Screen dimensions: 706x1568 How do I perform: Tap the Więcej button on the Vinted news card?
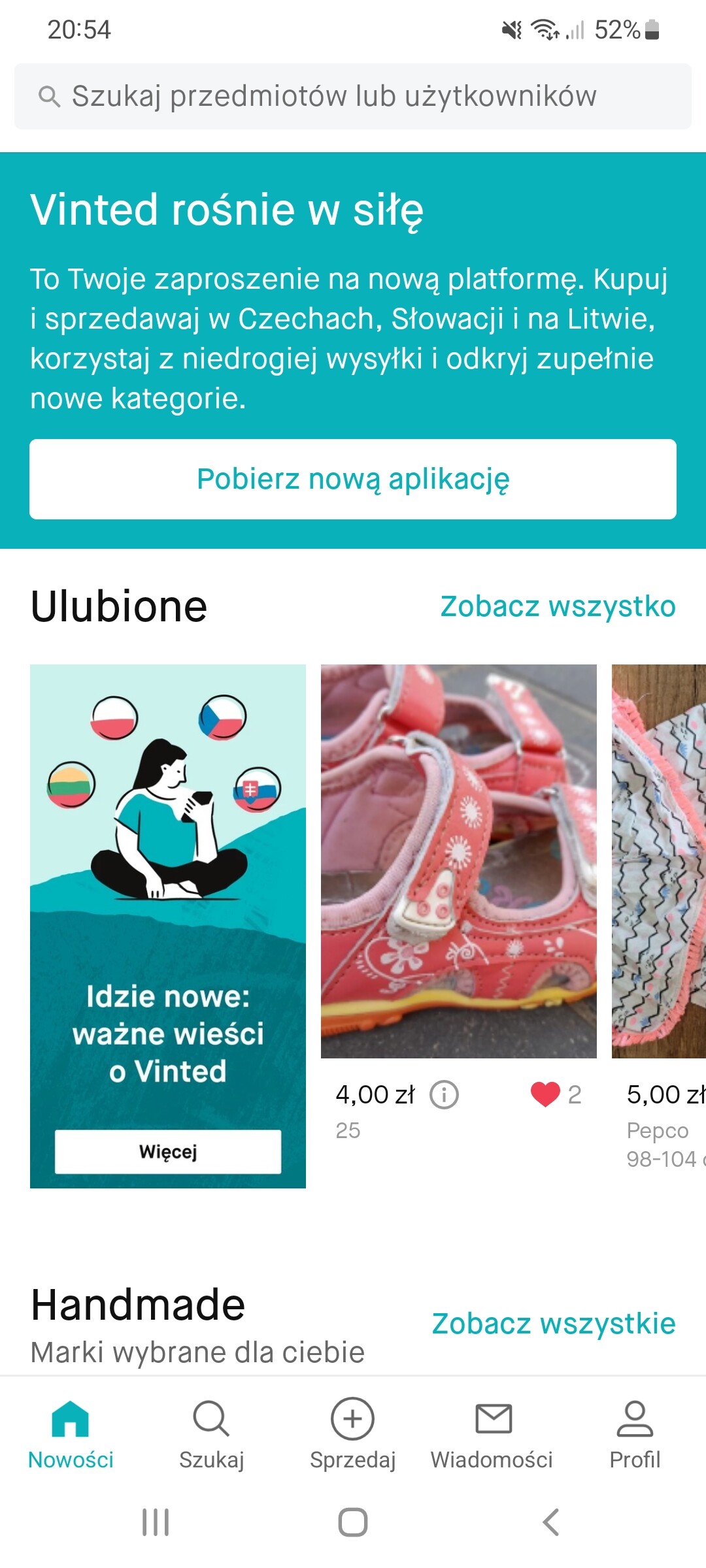click(x=168, y=1151)
